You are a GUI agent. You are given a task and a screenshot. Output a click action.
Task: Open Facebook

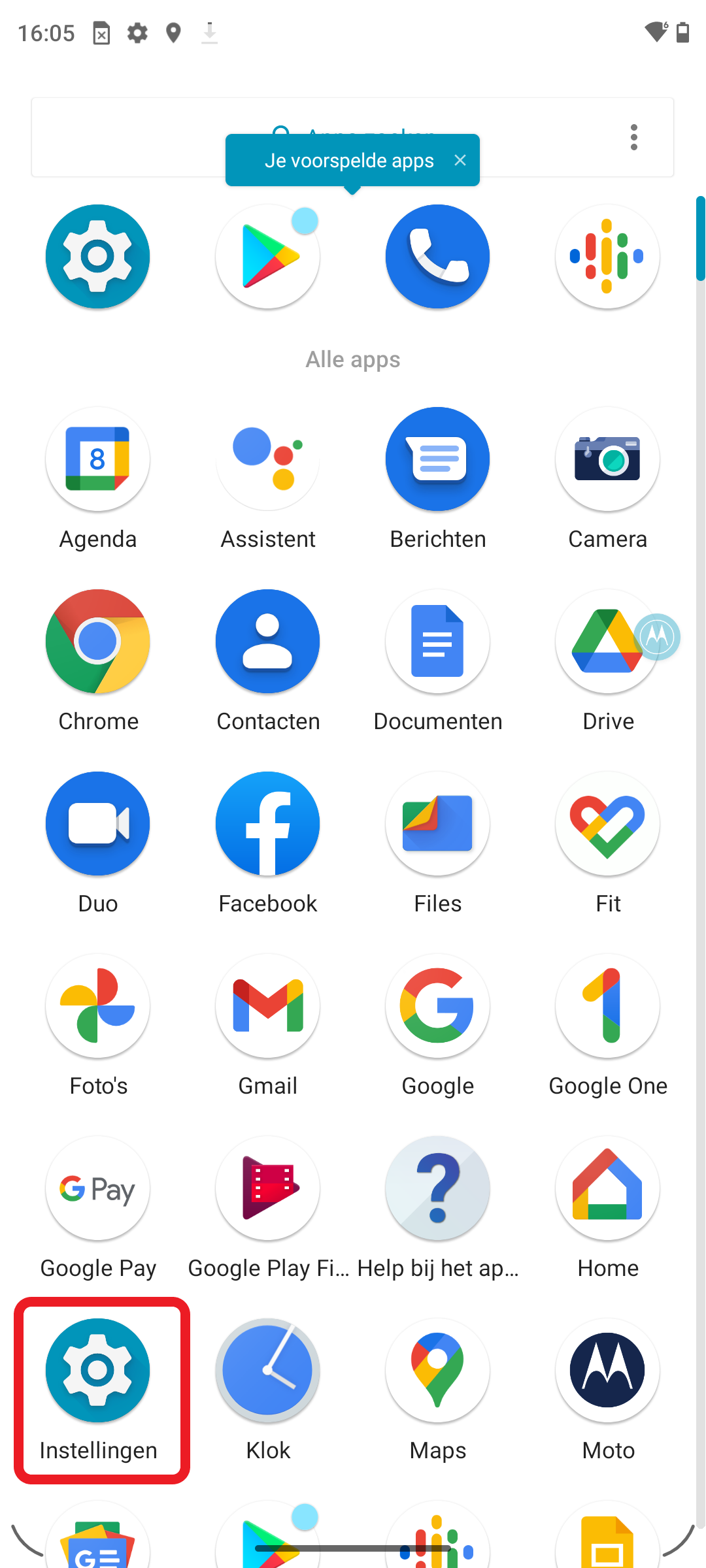point(268,824)
